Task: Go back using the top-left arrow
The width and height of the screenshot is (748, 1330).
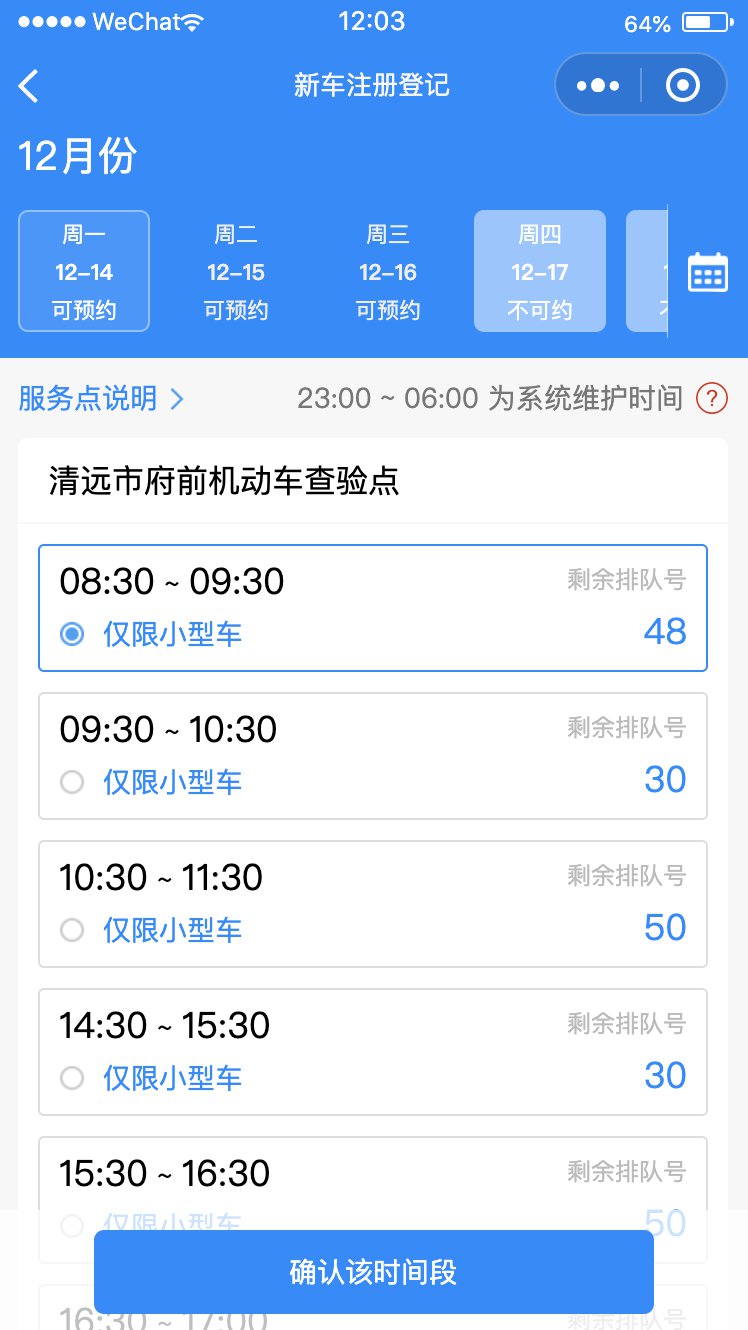Action: [x=29, y=86]
